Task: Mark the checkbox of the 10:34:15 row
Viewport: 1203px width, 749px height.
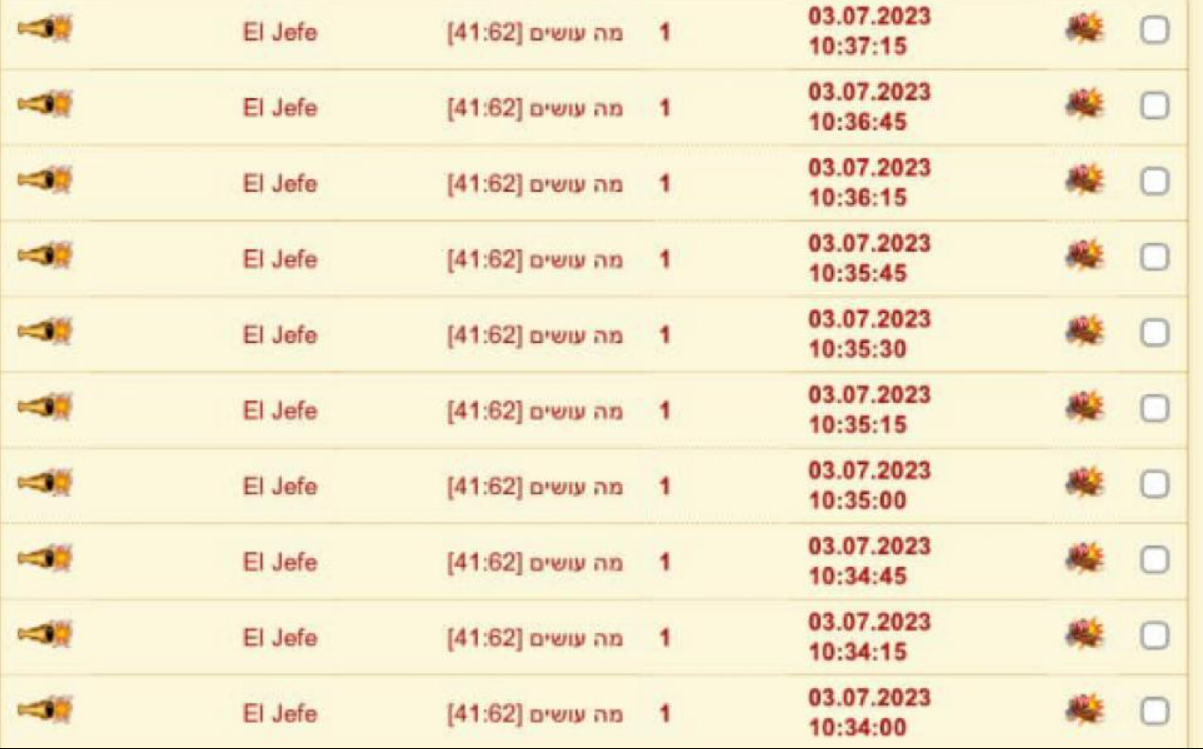Action: [x=1154, y=636]
